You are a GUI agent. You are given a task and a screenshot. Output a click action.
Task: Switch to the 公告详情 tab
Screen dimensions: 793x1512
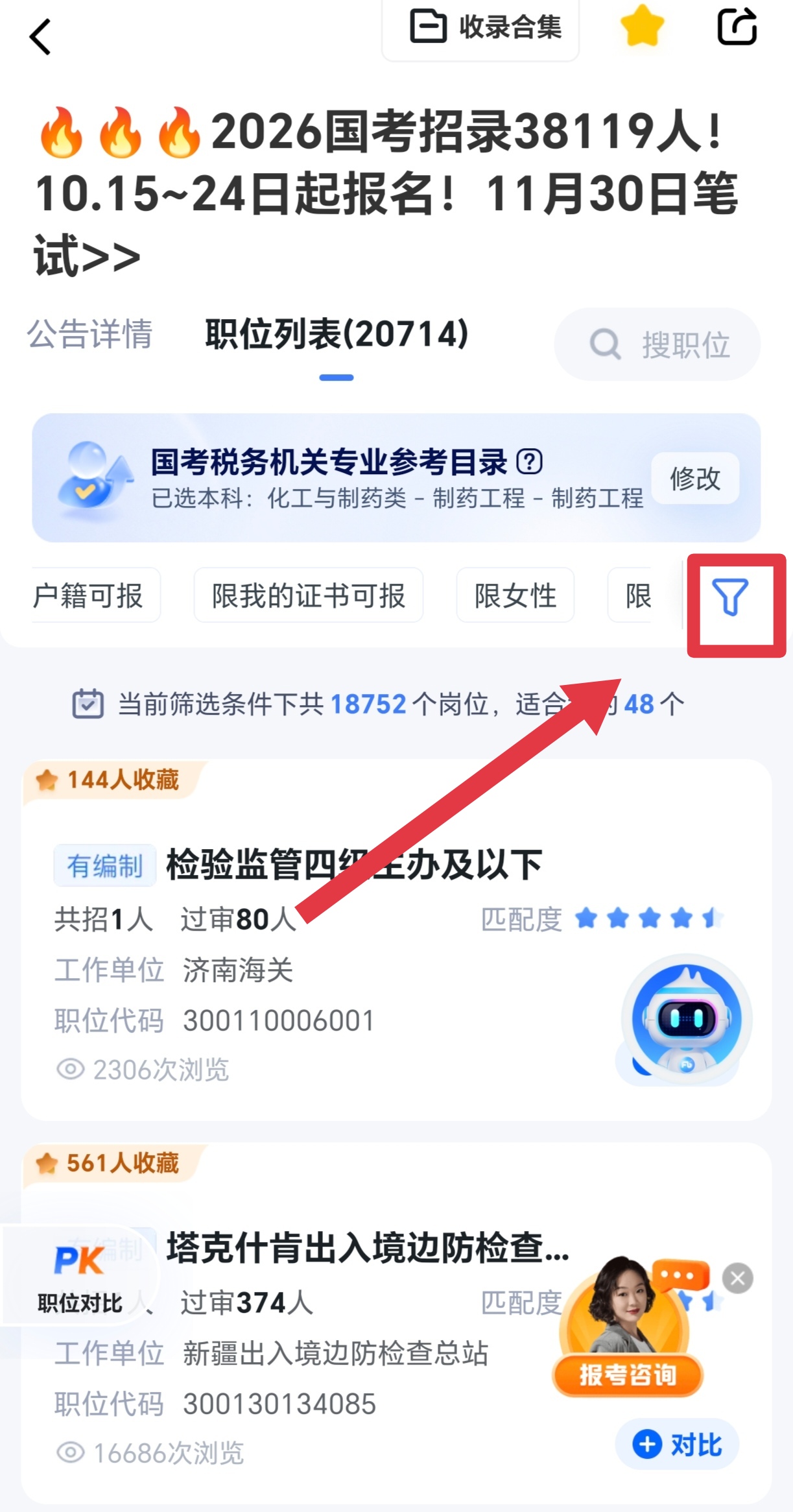89,334
